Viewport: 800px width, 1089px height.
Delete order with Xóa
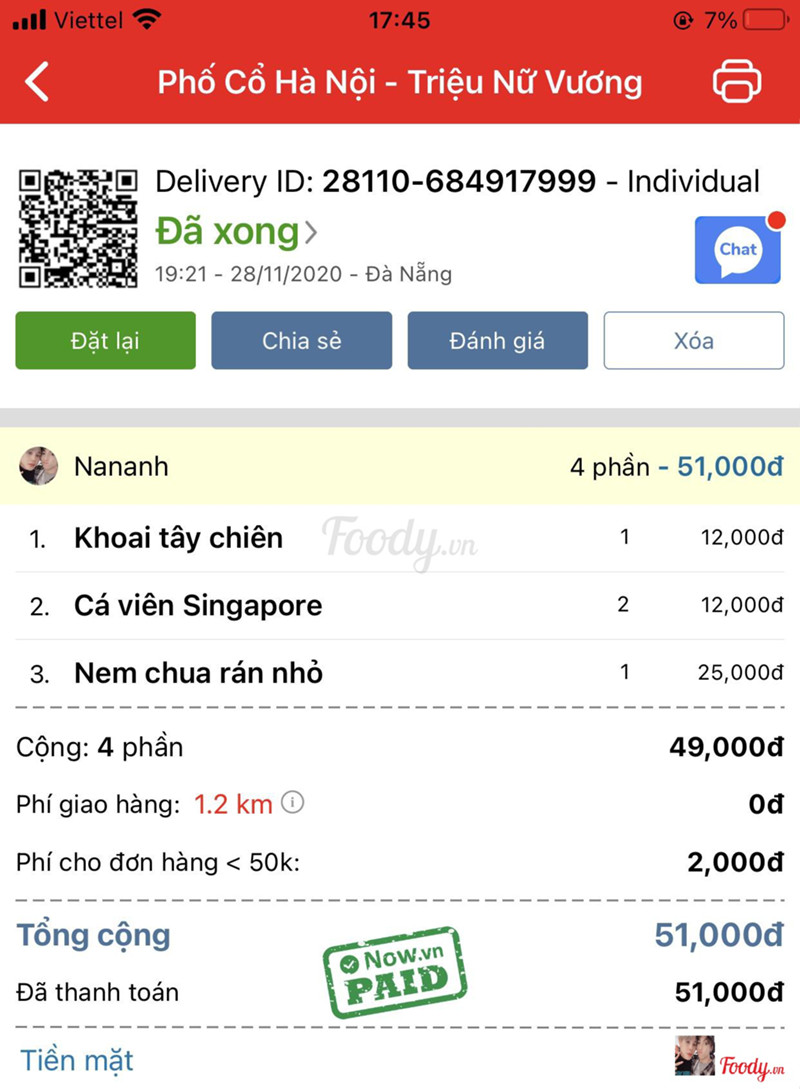click(x=693, y=341)
